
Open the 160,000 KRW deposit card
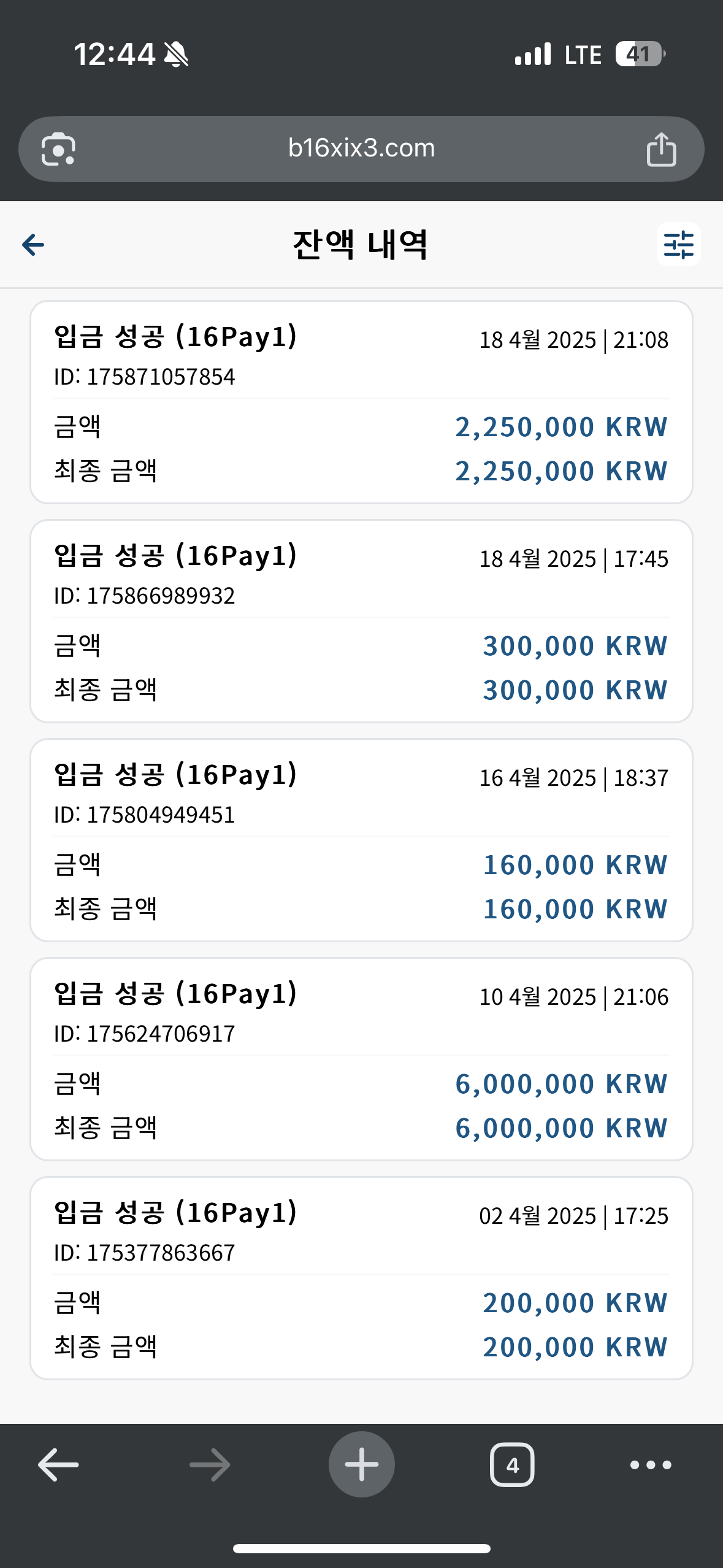tap(361, 840)
